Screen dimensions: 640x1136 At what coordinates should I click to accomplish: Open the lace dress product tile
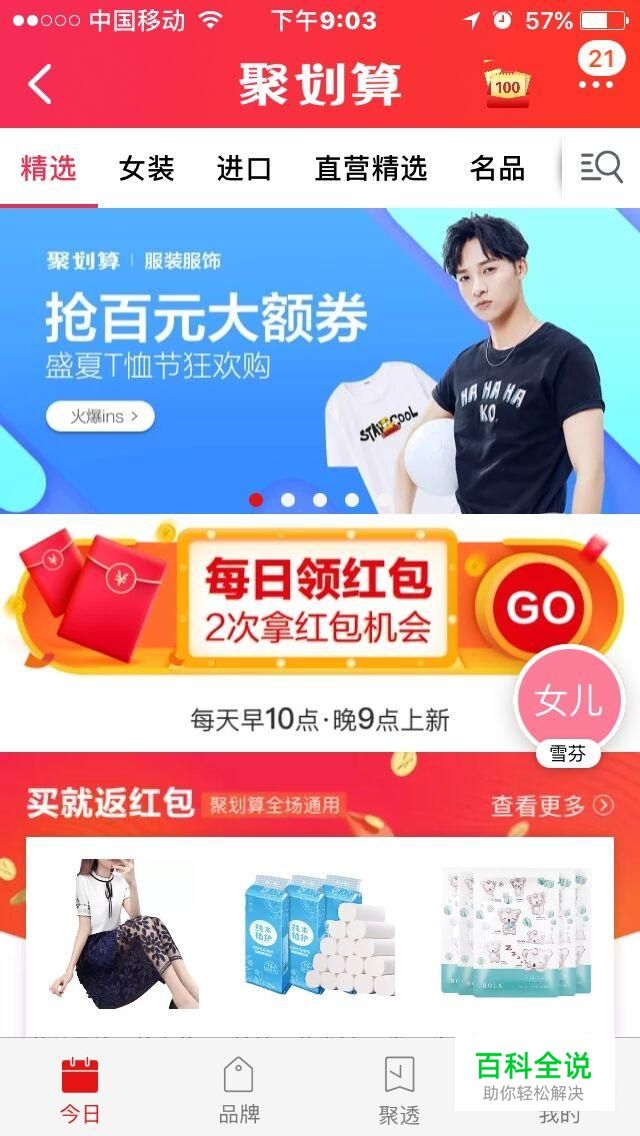pyautogui.click(x=124, y=933)
